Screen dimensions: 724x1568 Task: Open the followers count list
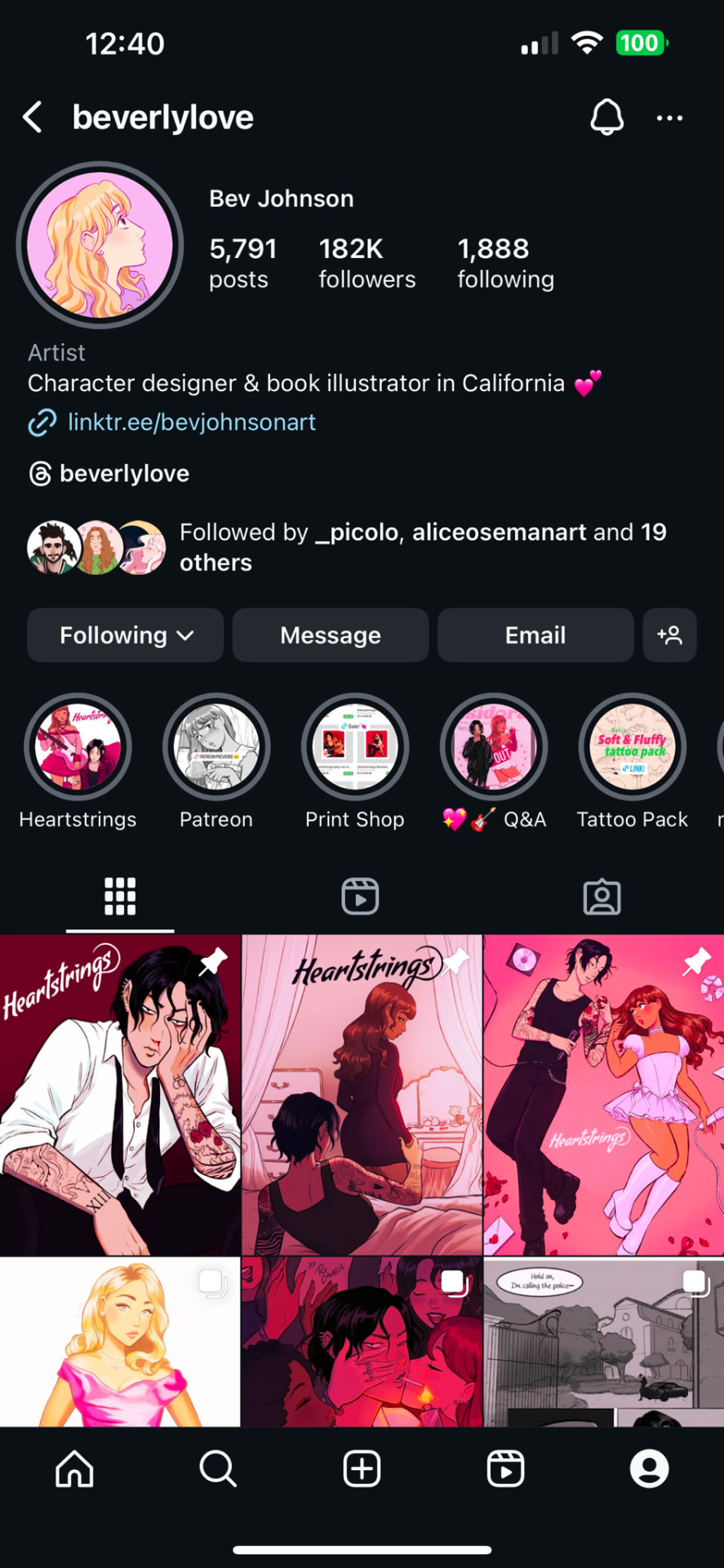366,263
